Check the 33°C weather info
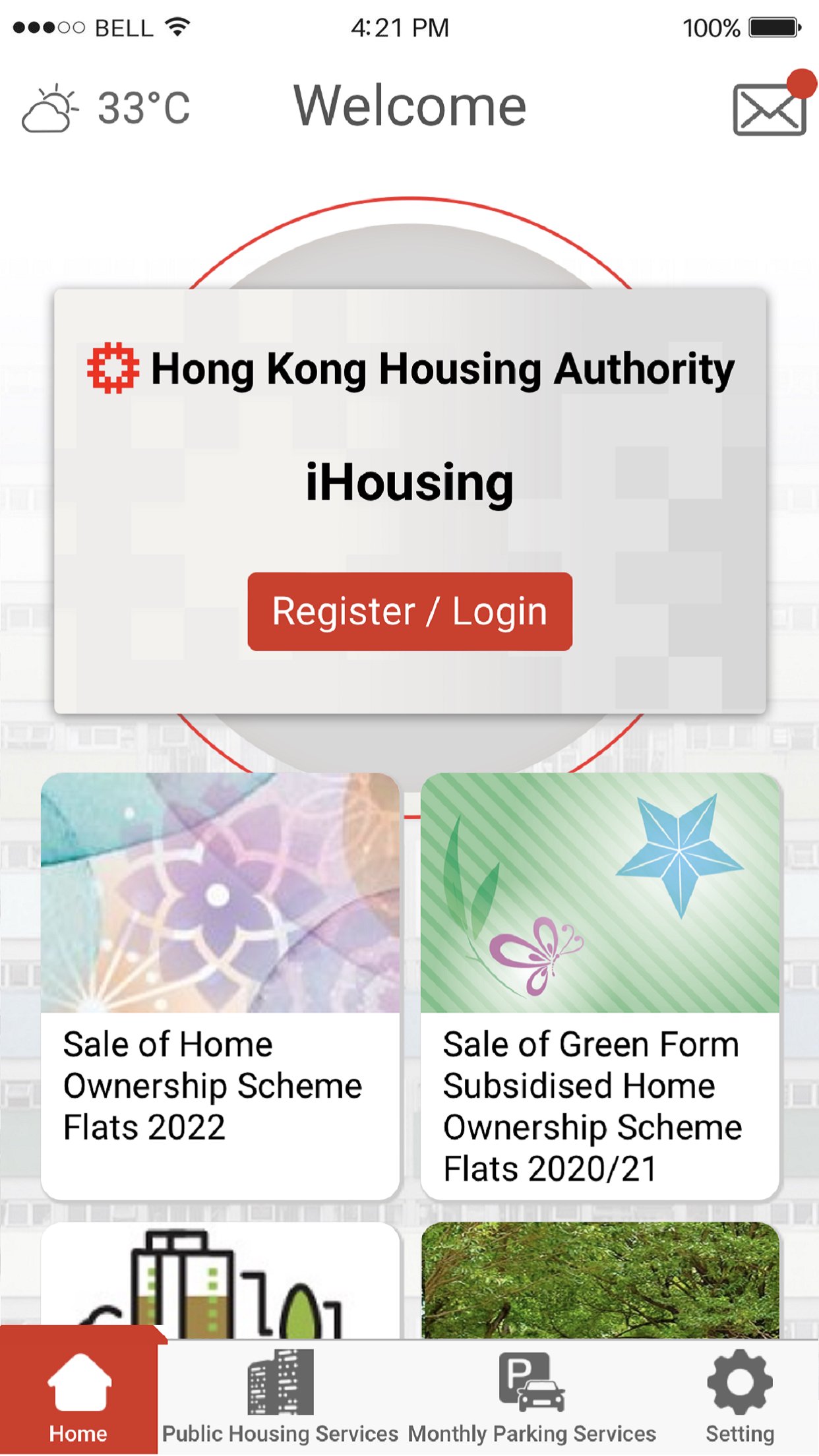Screen dimensions: 819x1456 (x=107, y=108)
